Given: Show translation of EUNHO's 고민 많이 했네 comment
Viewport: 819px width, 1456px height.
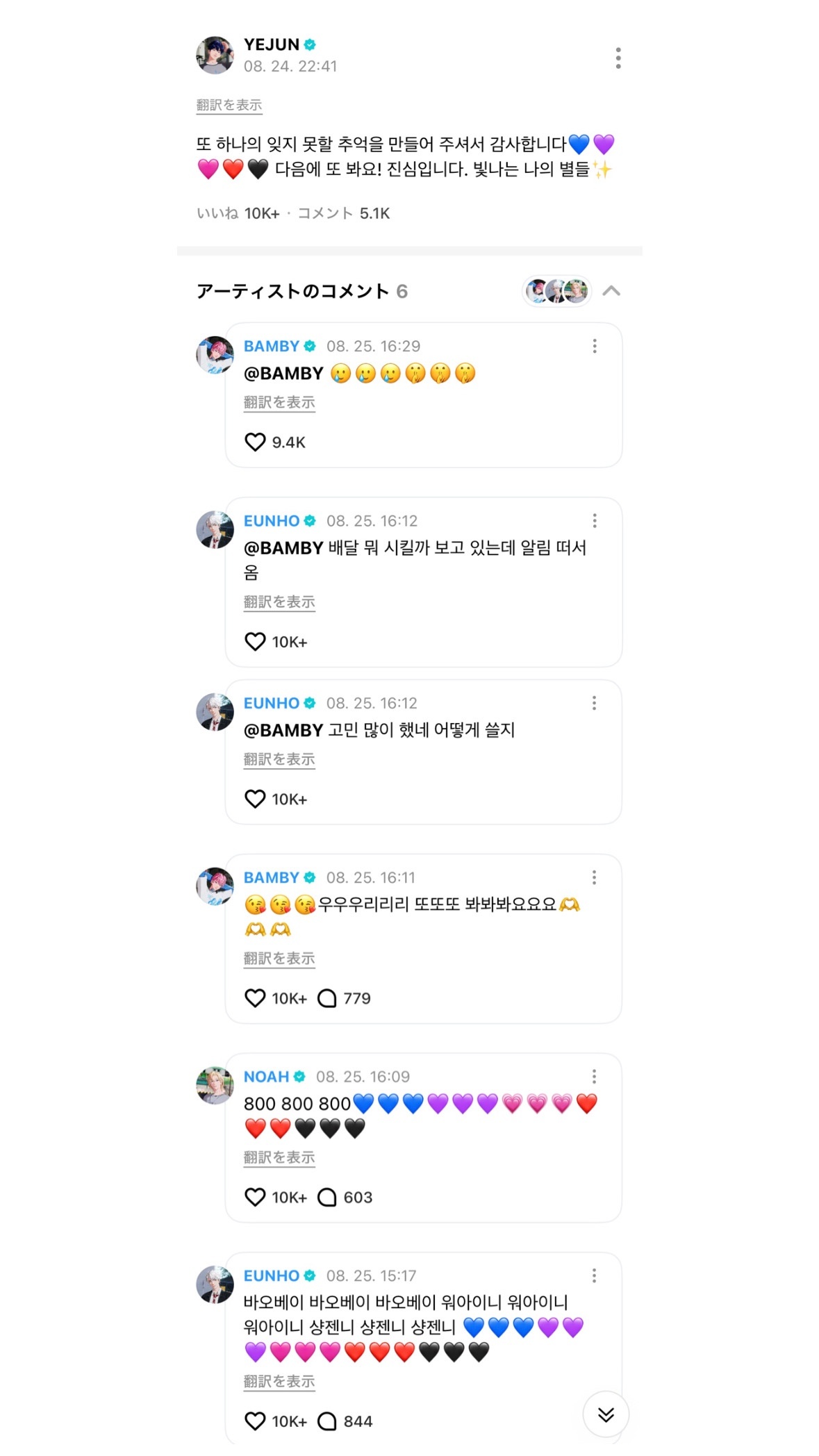Looking at the screenshot, I should tap(279, 759).
